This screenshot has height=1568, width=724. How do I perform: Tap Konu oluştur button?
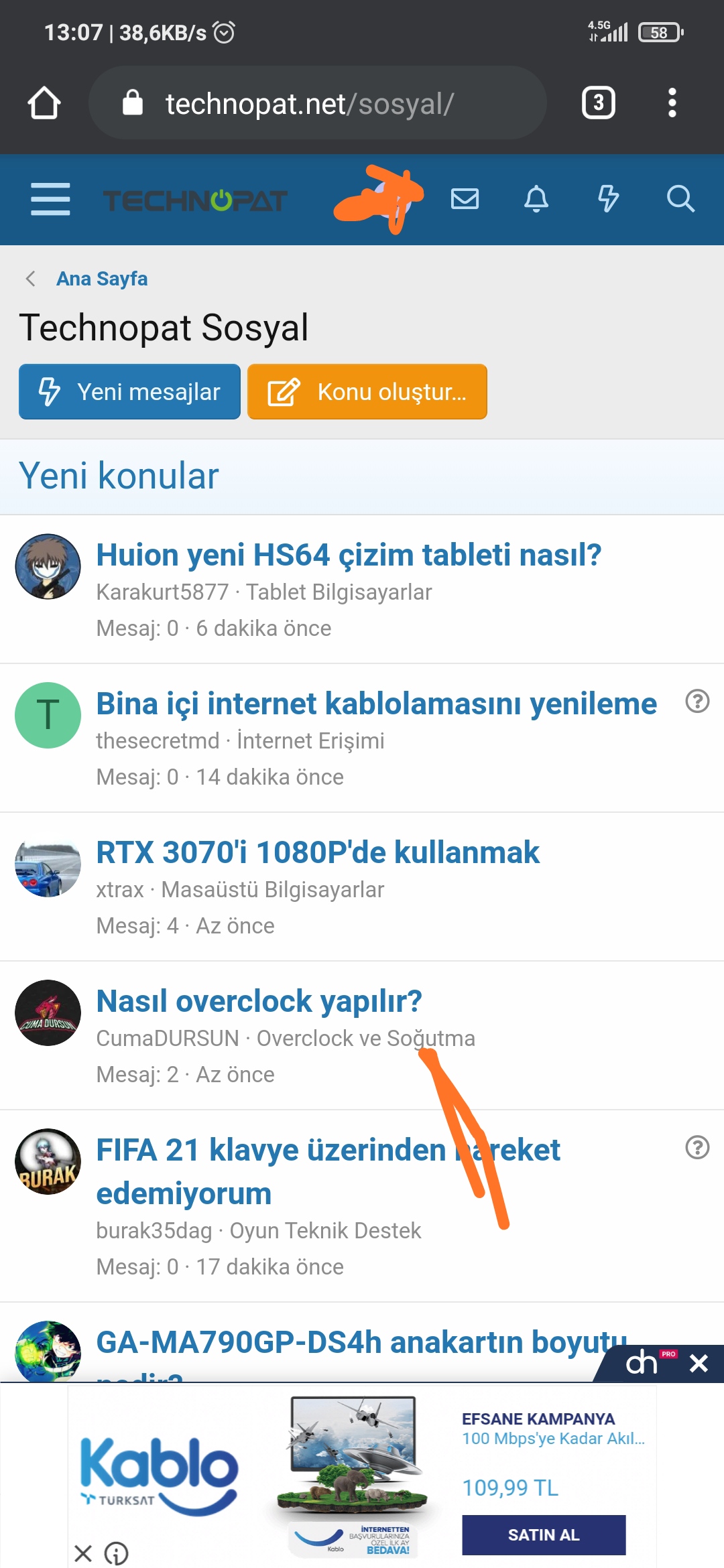point(367,392)
